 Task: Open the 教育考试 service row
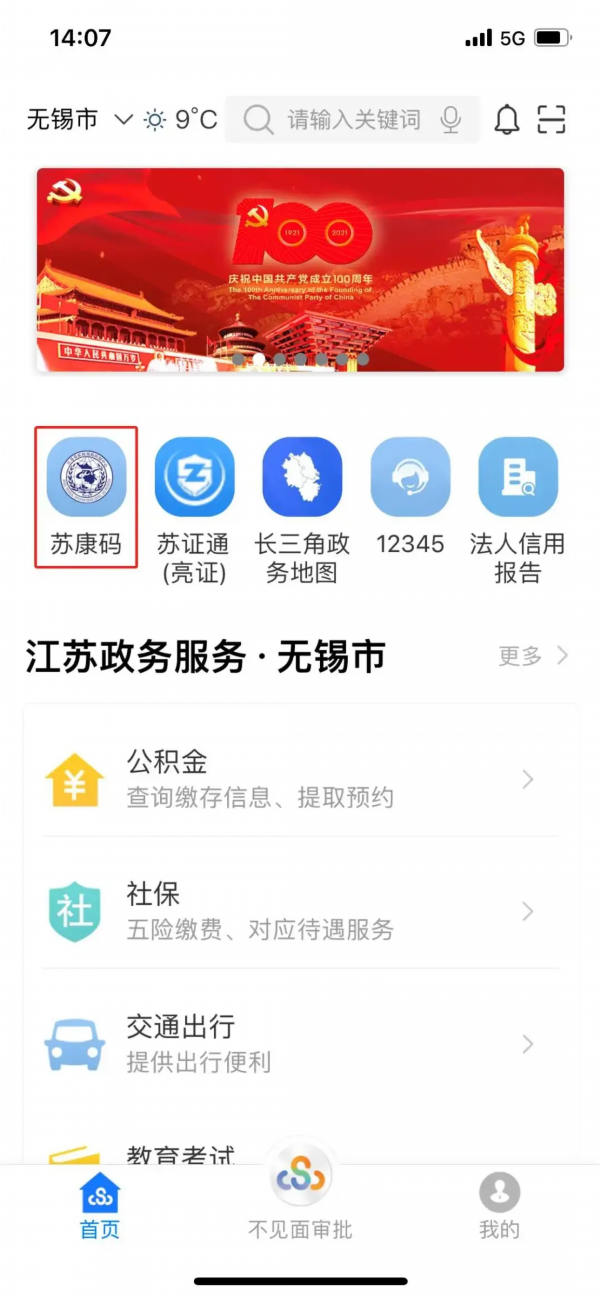(300, 1152)
